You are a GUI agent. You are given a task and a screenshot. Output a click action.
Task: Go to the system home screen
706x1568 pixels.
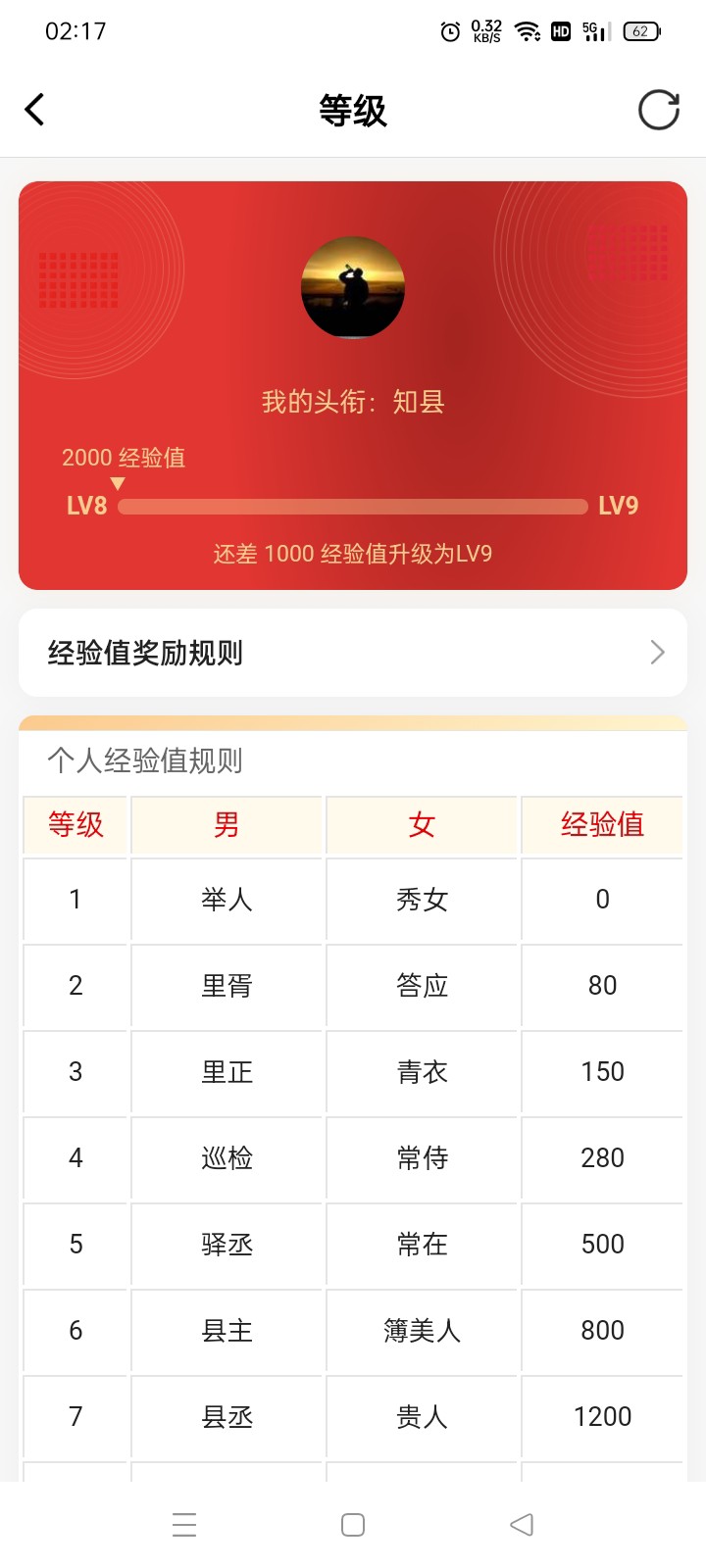click(353, 1525)
